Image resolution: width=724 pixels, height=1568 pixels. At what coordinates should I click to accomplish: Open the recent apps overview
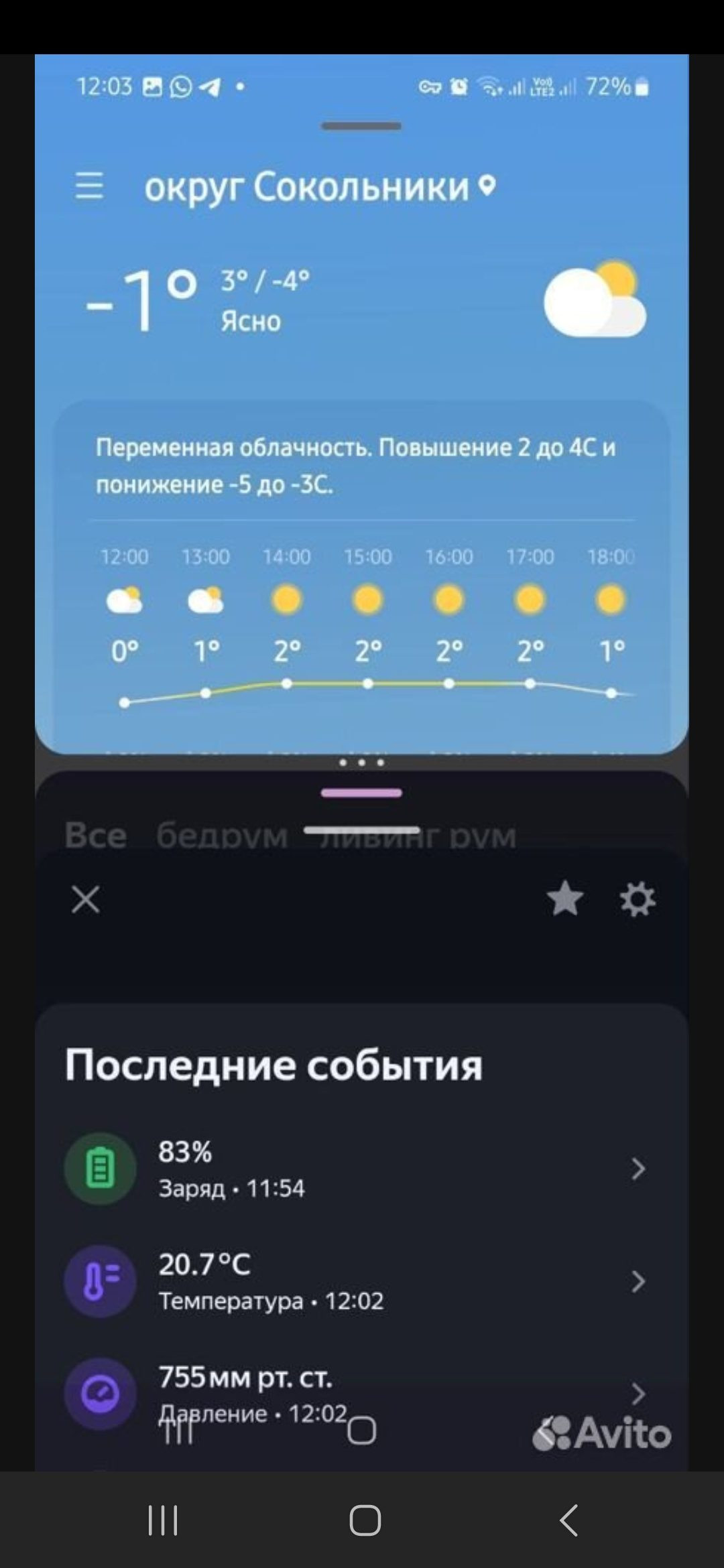coord(163,1520)
